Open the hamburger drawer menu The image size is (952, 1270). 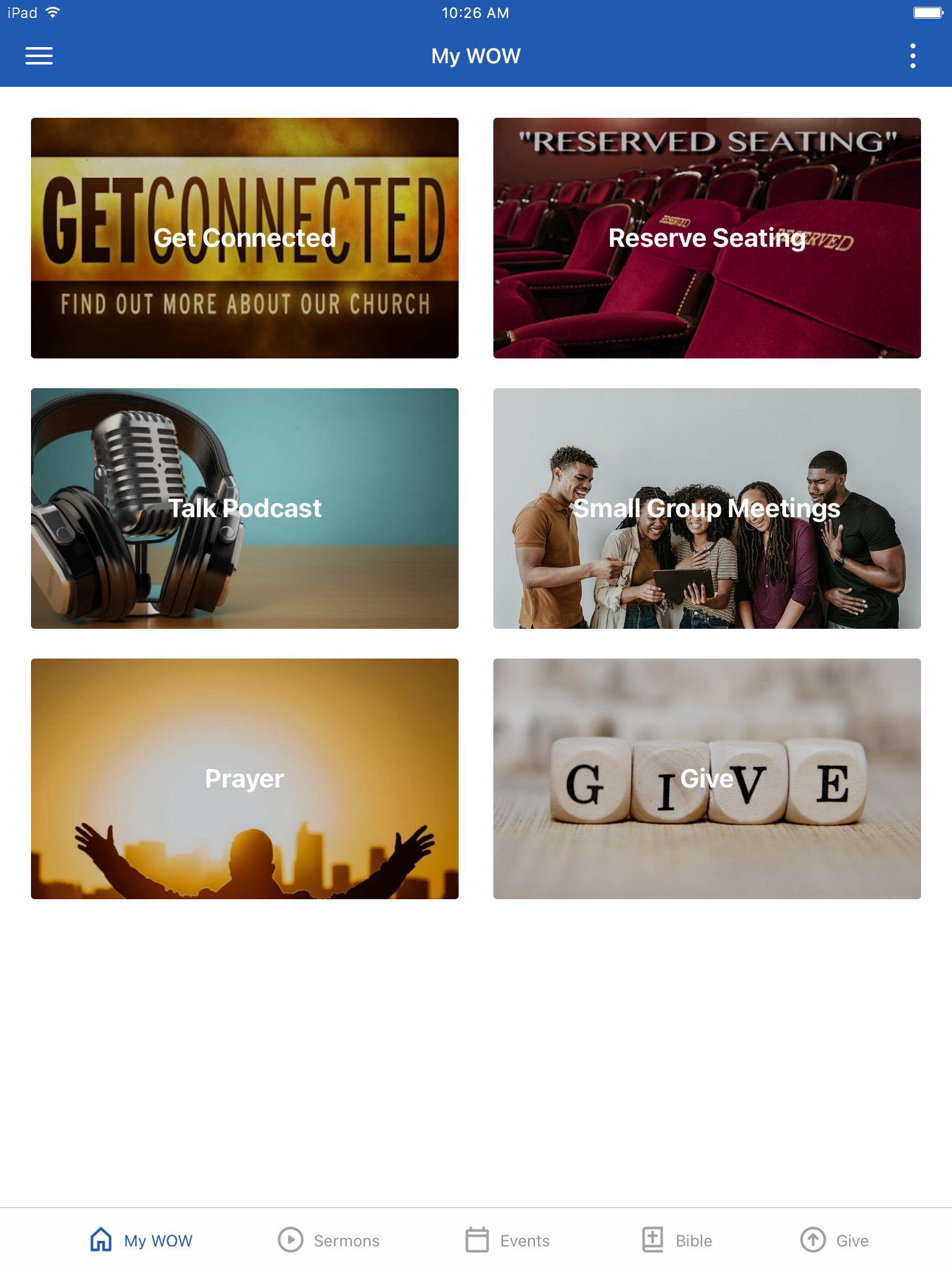(x=38, y=56)
